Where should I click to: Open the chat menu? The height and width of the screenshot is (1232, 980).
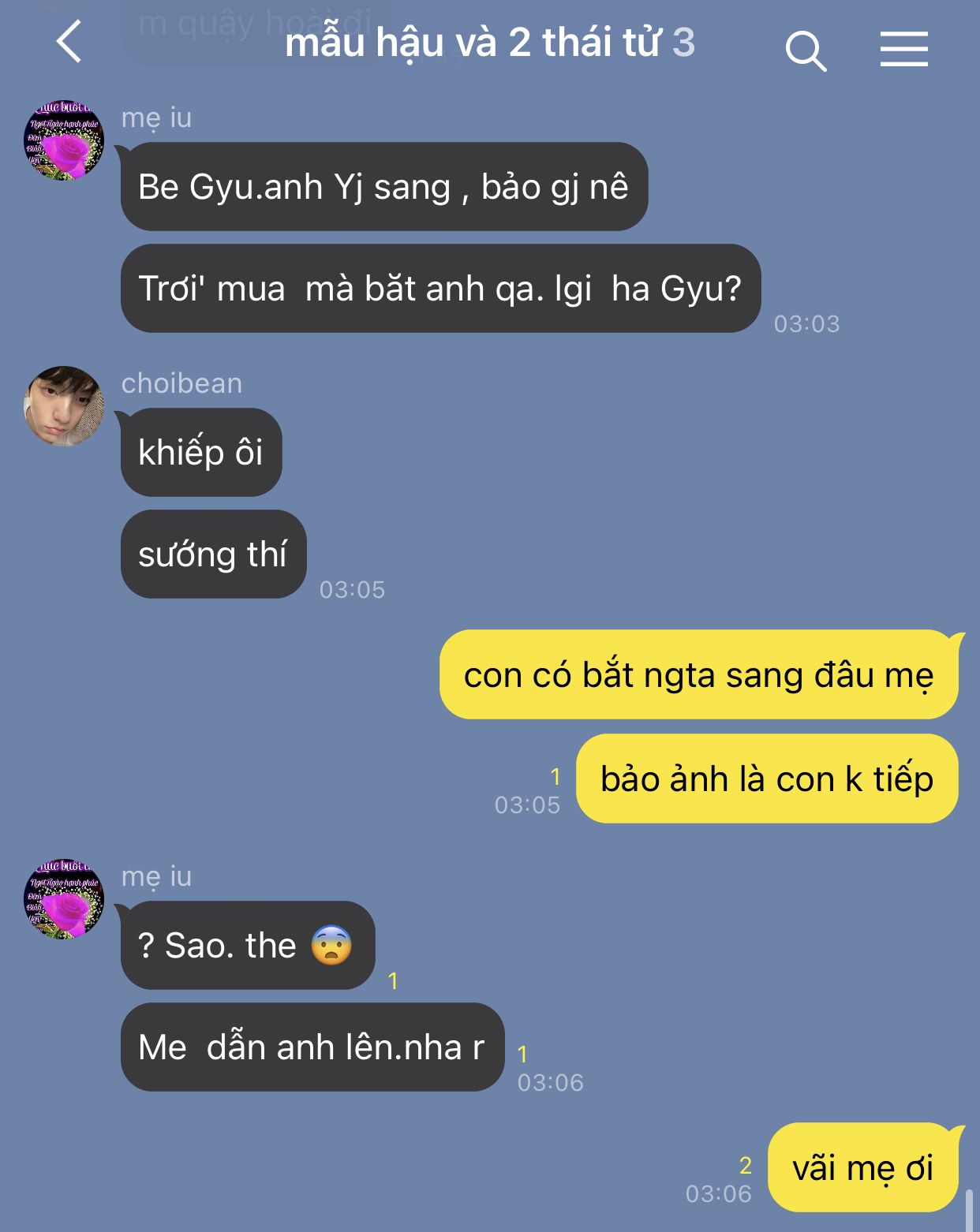pos(903,49)
